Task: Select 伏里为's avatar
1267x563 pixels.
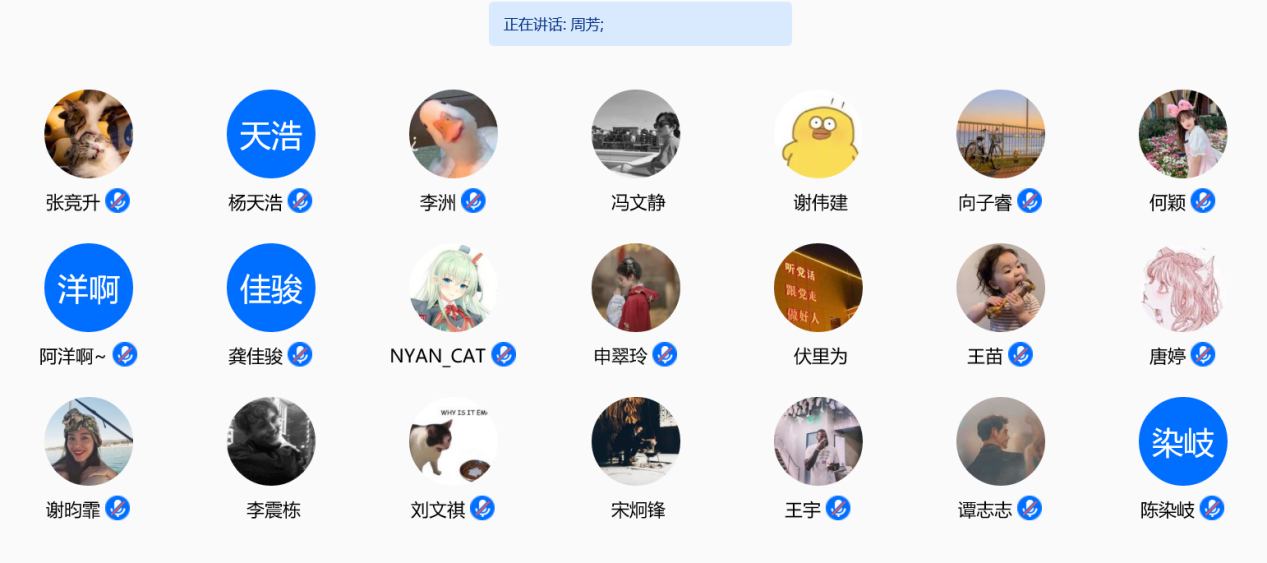Action: pyautogui.click(x=818, y=288)
